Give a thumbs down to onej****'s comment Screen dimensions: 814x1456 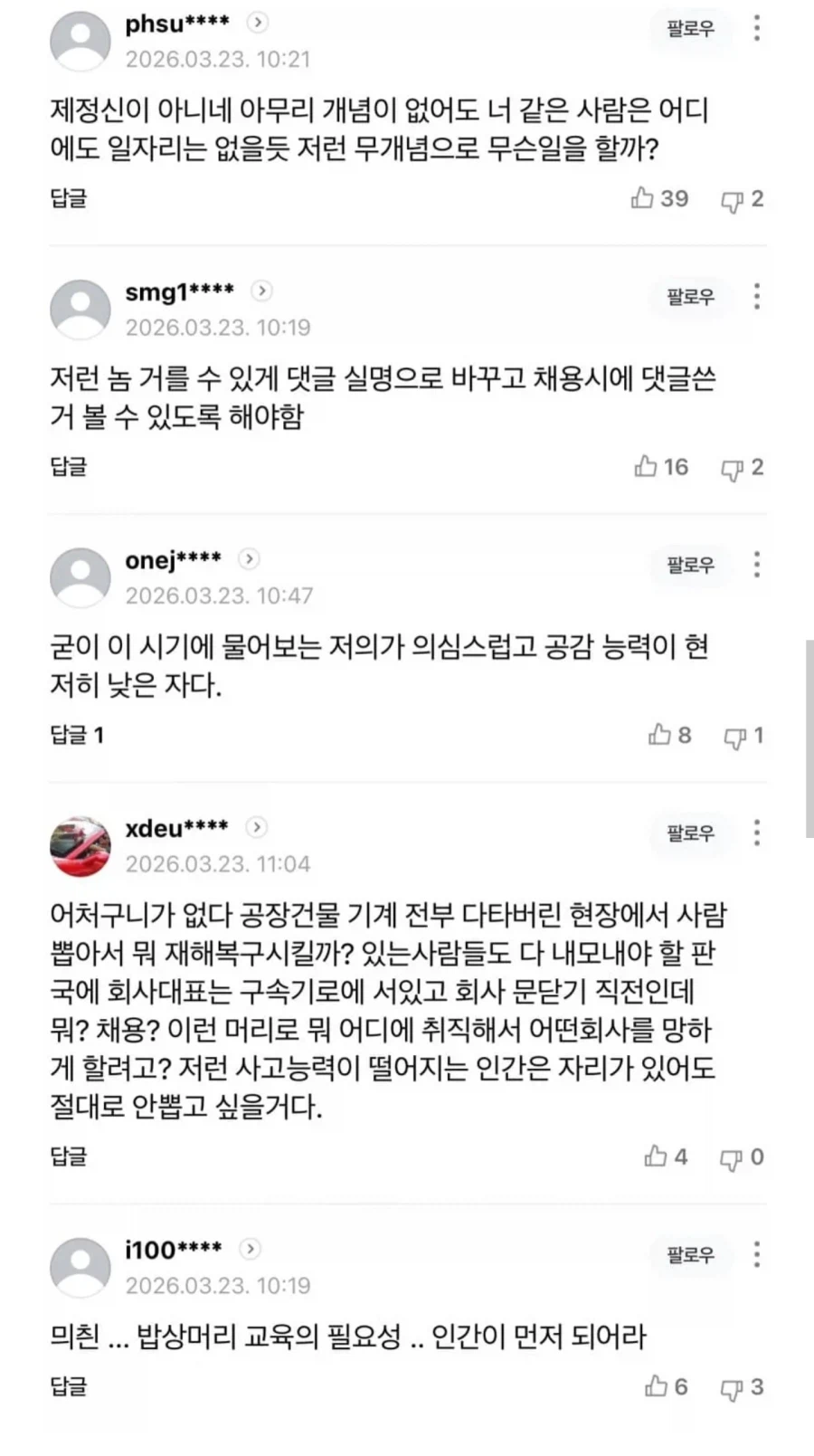733,736
